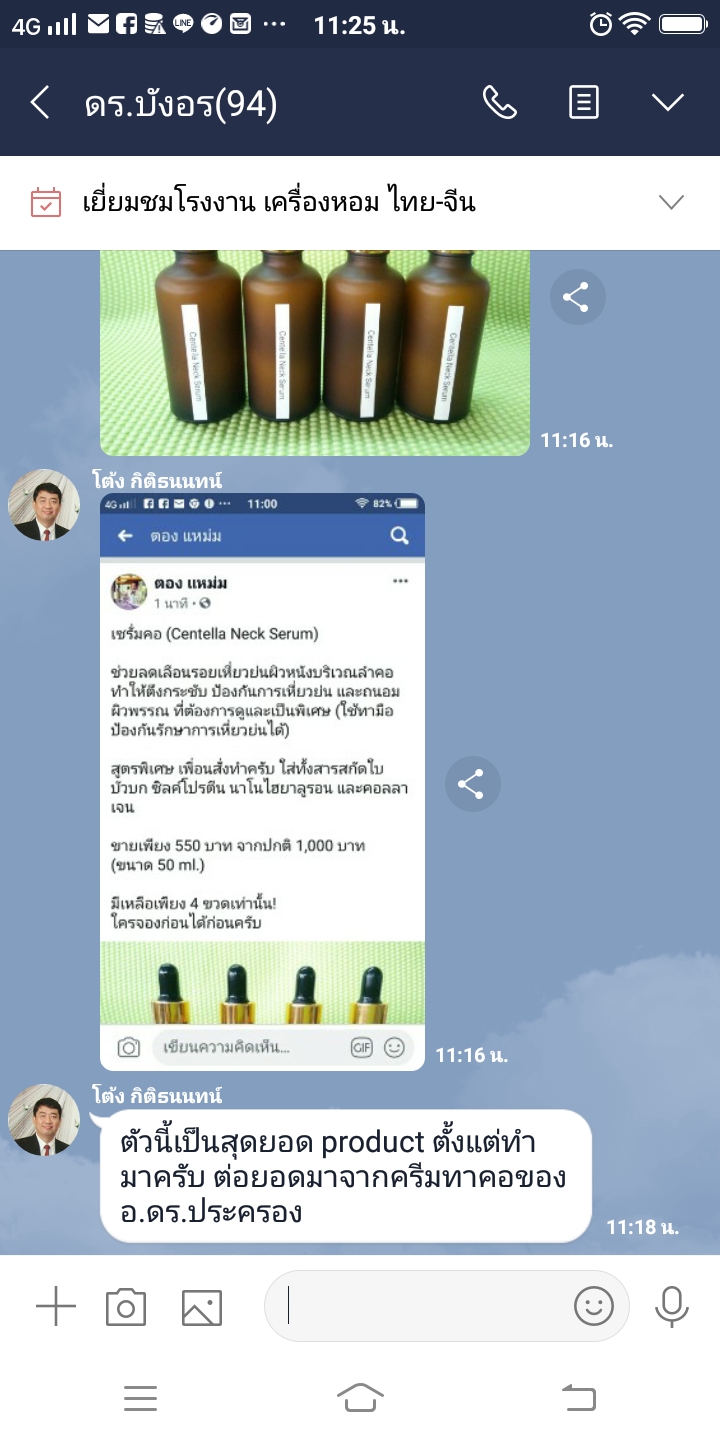Open the chat notes icon
The width and height of the screenshot is (720, 1440).
(x=584, y=102)
